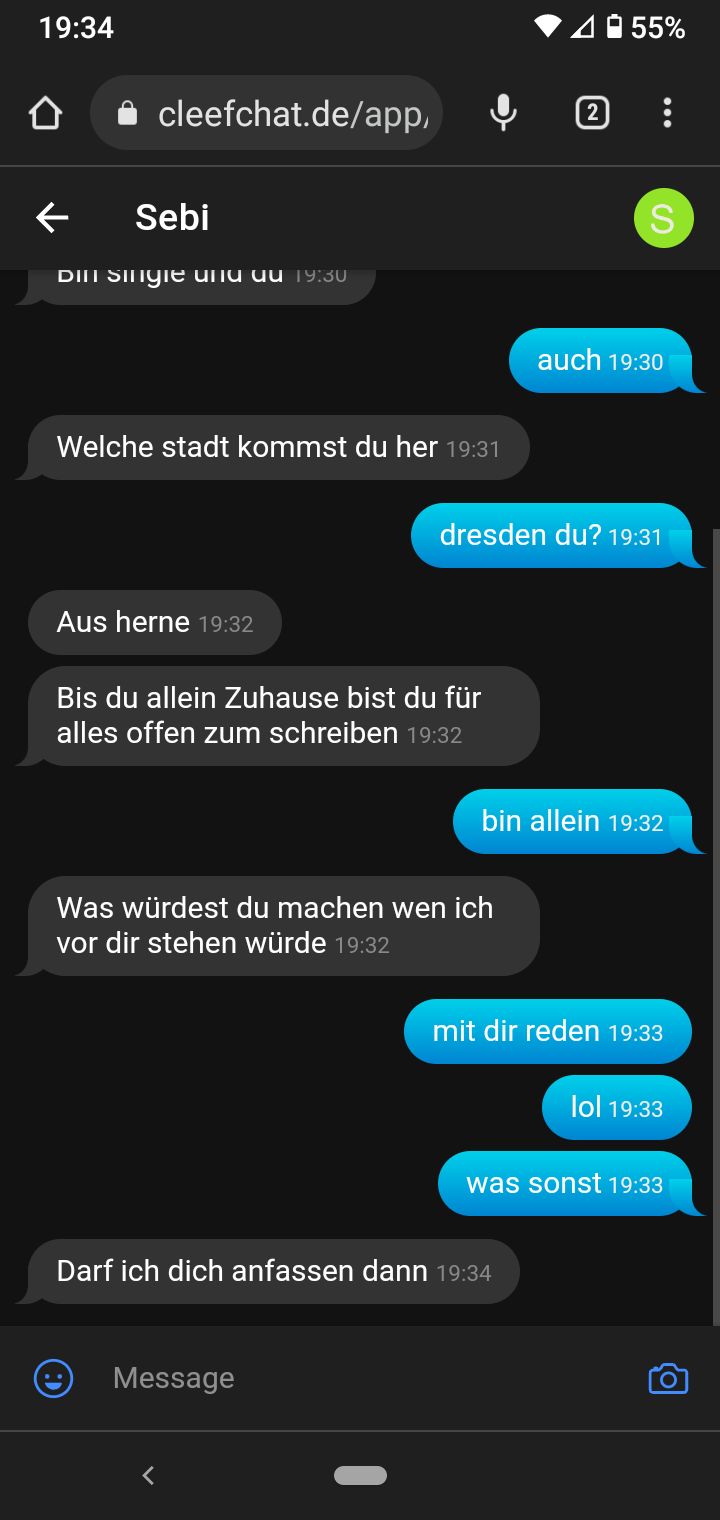Go back from the Sebi chat
This screenshot has width=720, height=1520.
52,217
